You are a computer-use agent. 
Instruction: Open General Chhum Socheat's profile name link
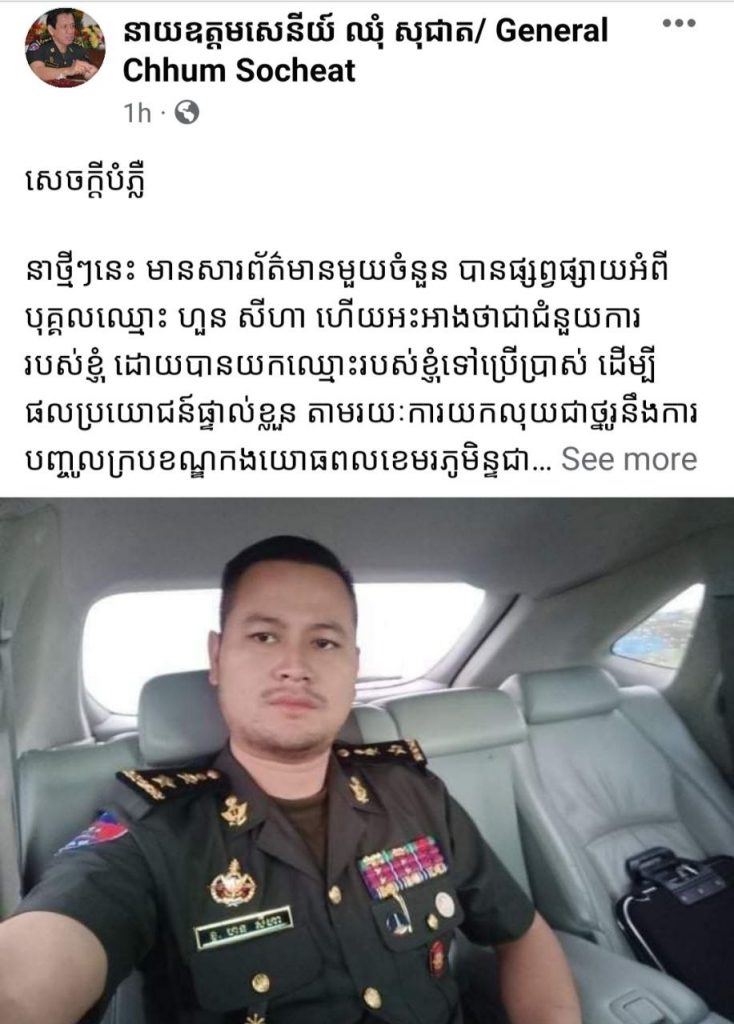click(365, 52)
